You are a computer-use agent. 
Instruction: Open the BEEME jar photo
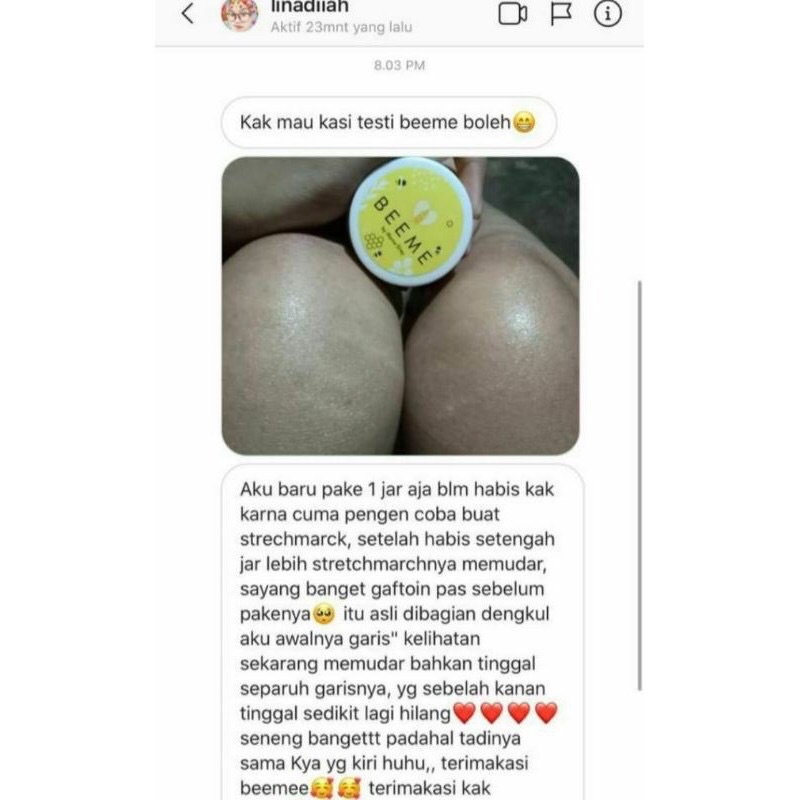[x=400, y=305]
